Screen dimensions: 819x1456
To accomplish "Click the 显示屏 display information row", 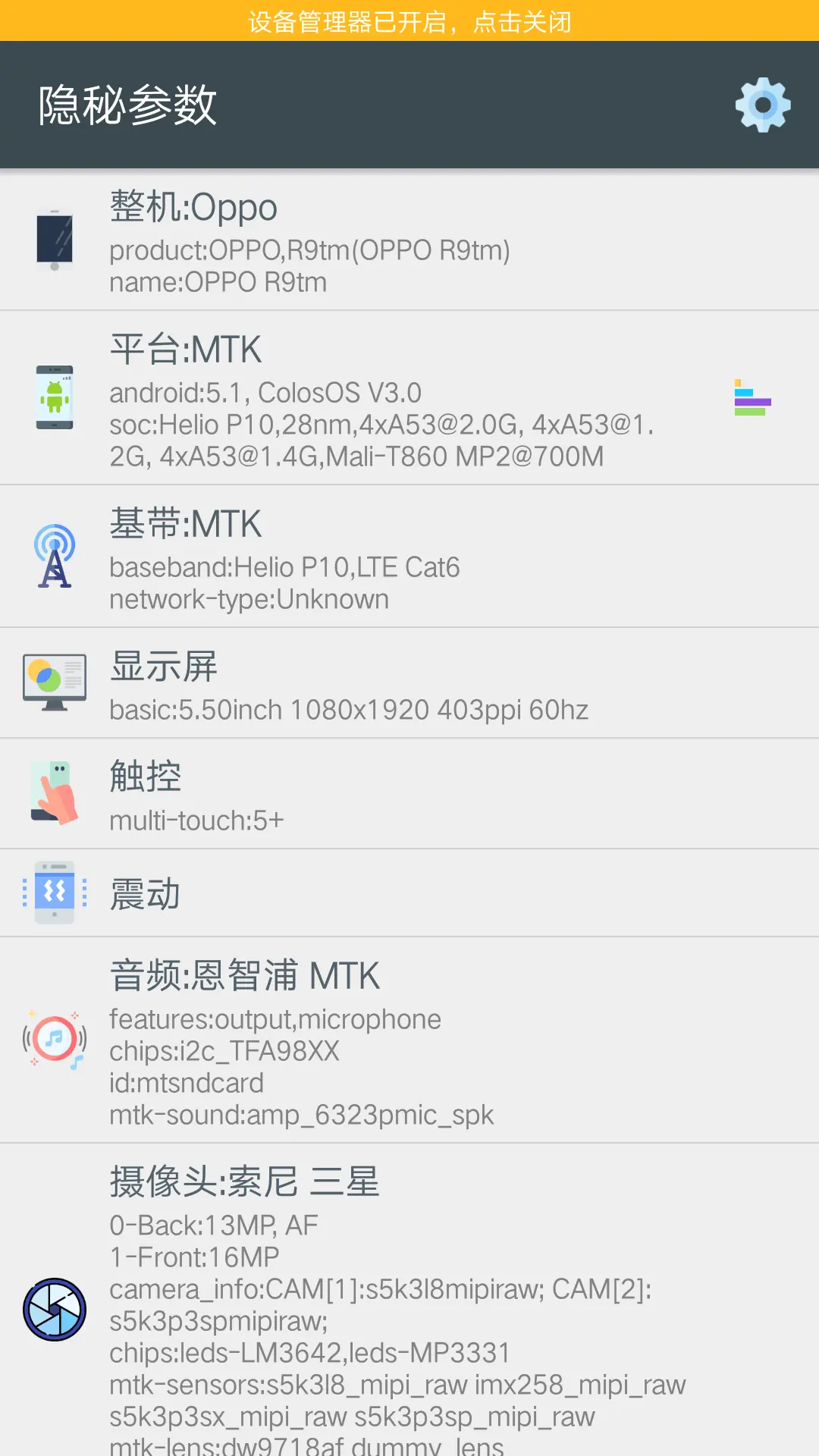I will pyautogui.click(x=341, y=682).
